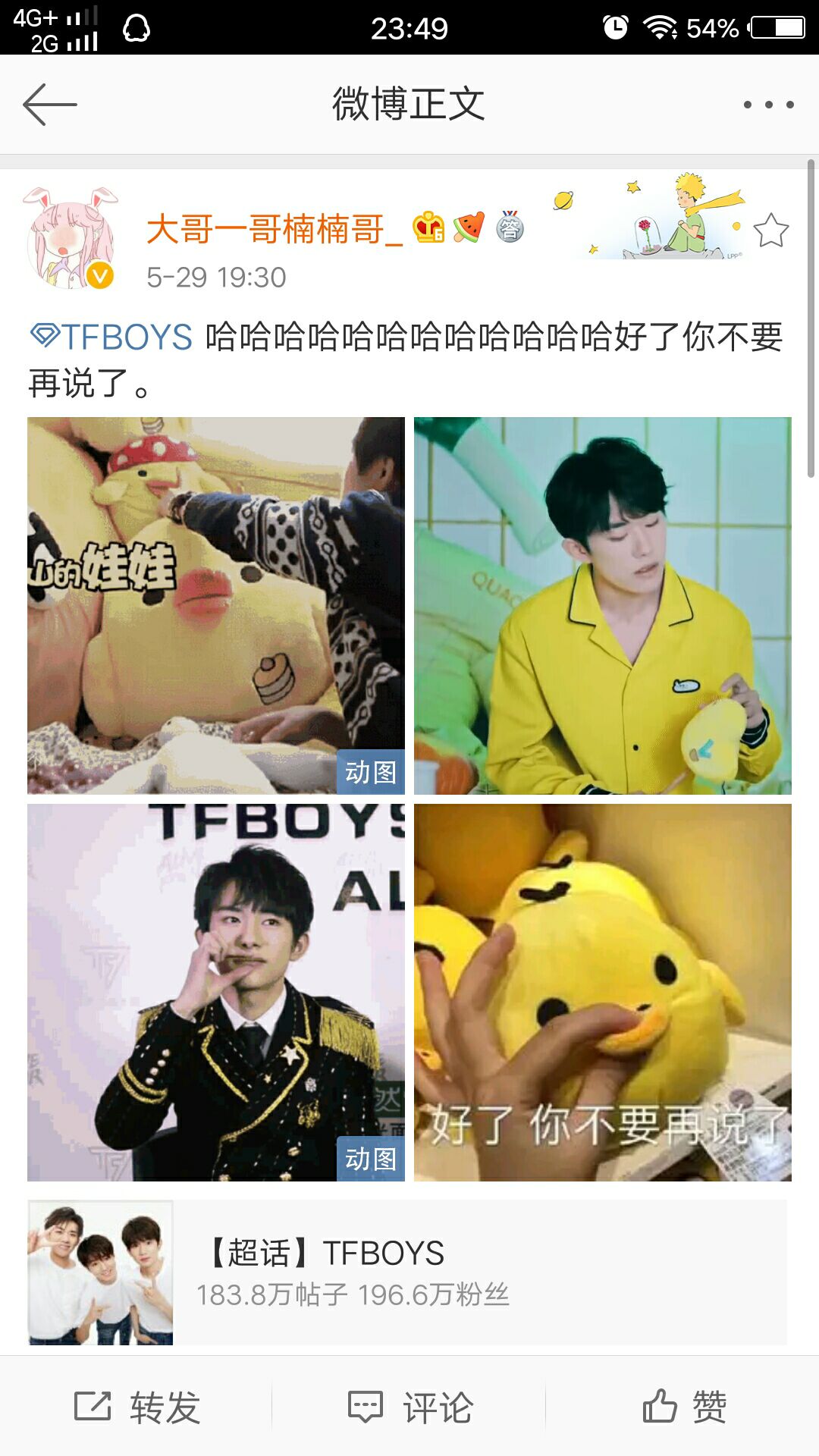
Task: Repost this post via 转发
Action: pyautogui.click(x=137, y=1407)
